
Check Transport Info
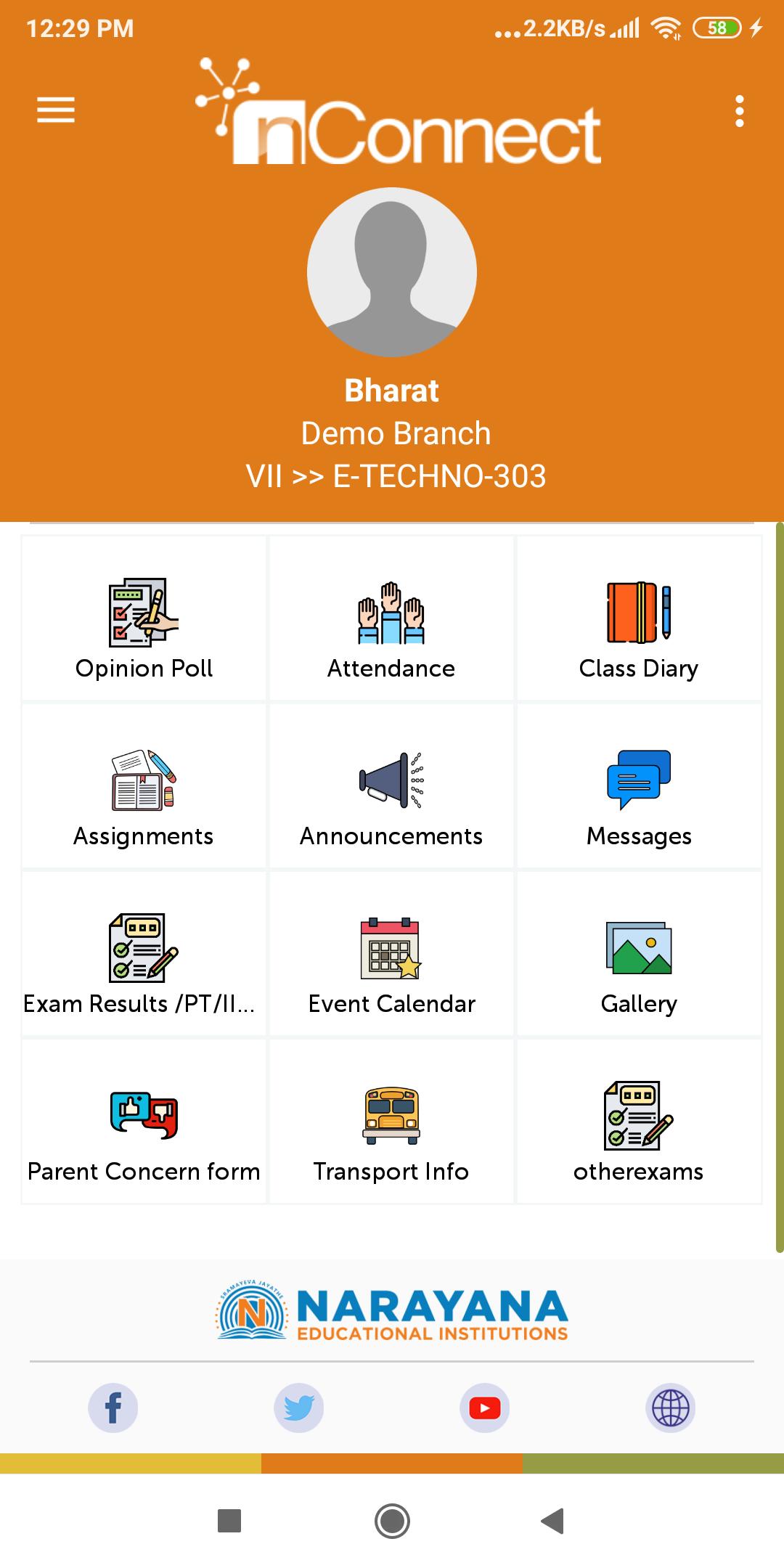tap(391, 1122)
